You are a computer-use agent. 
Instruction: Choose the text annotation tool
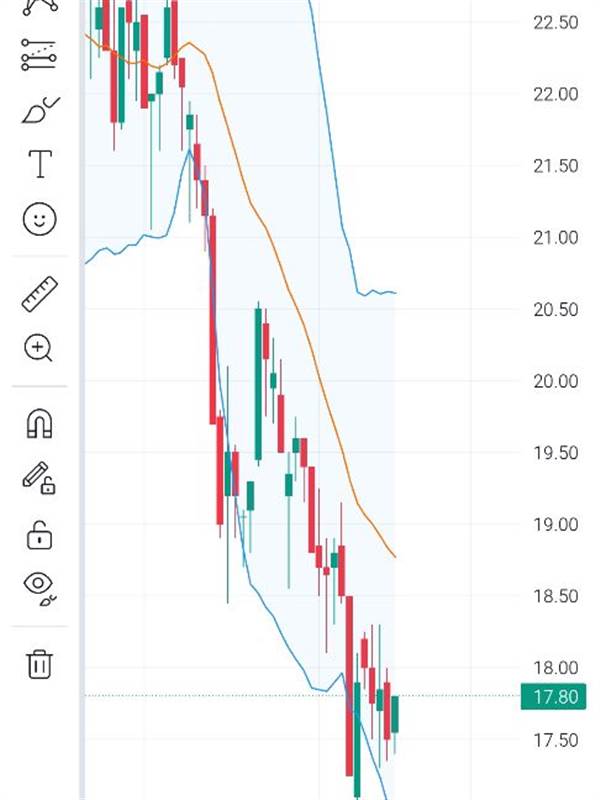[x=40, y=164]
